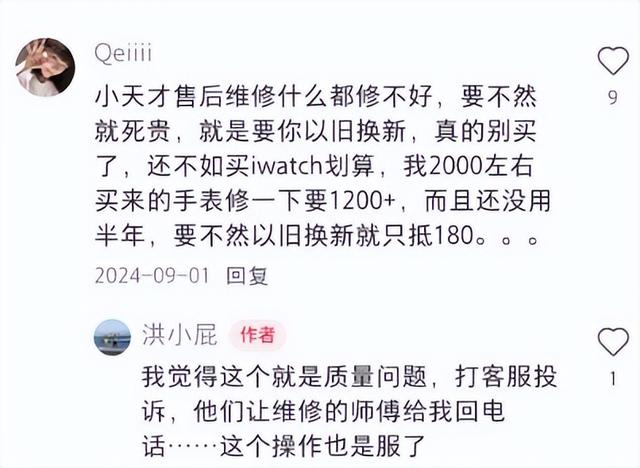Open Qeiiii's profile avatar
This screenshot has width=640, height=468.
click(x=45, y=67)
